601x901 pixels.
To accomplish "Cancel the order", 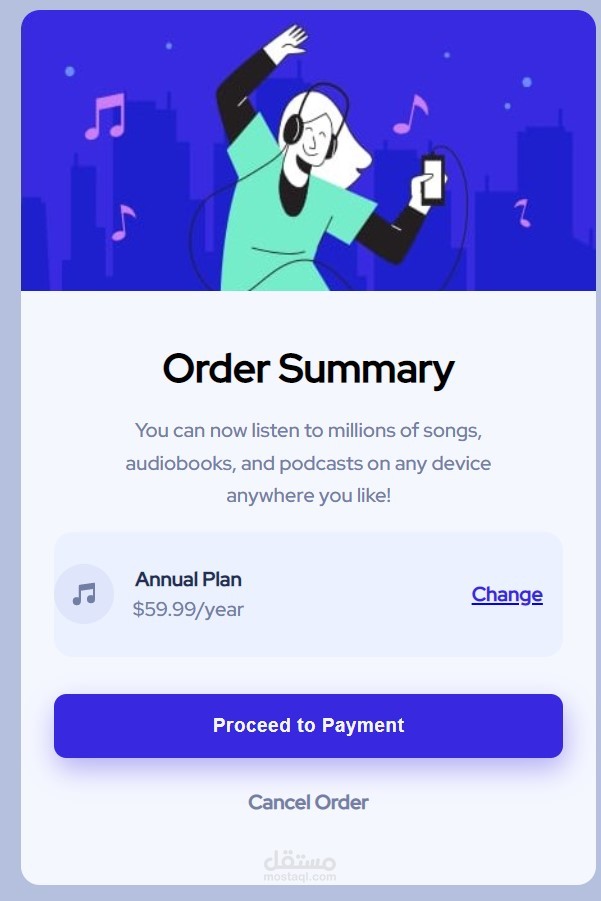I will 308,802.
